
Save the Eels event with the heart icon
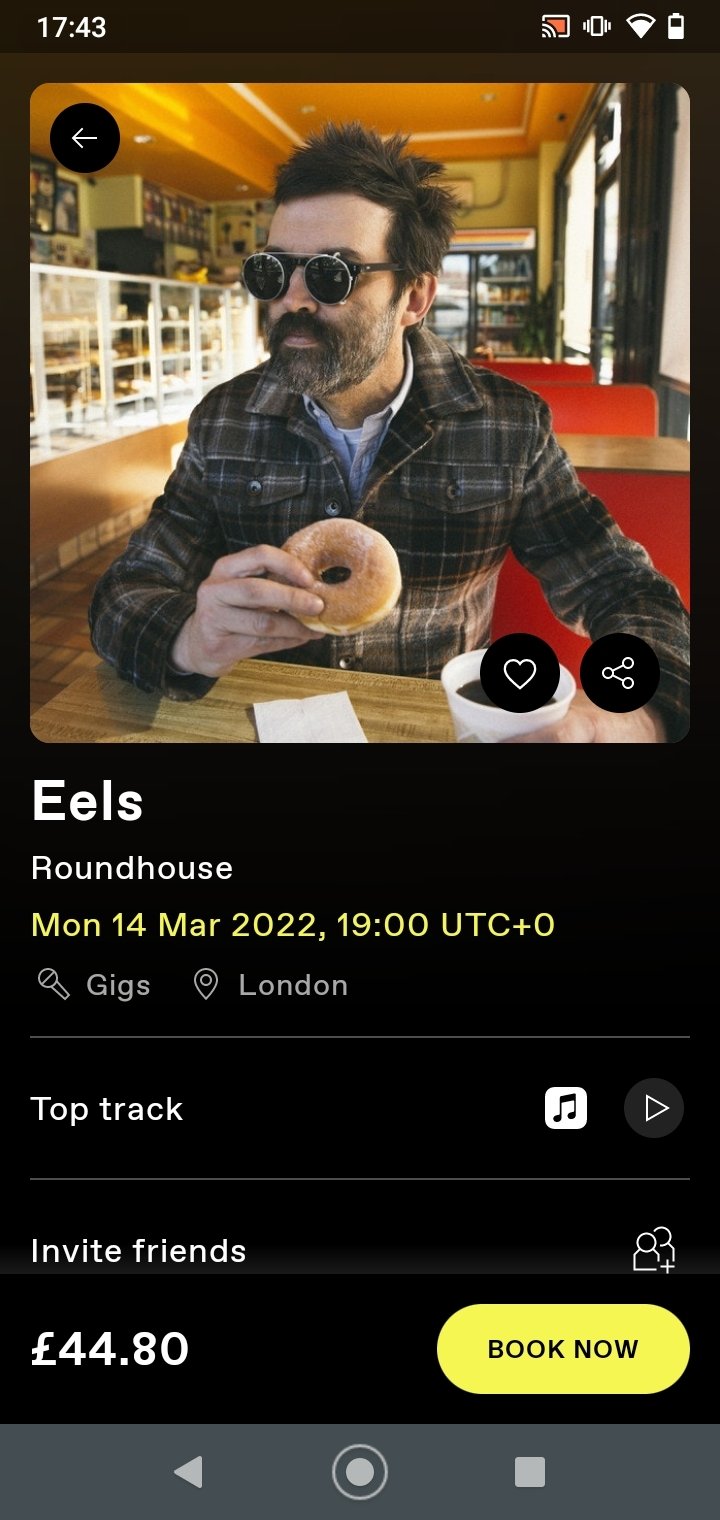(520, 673)
